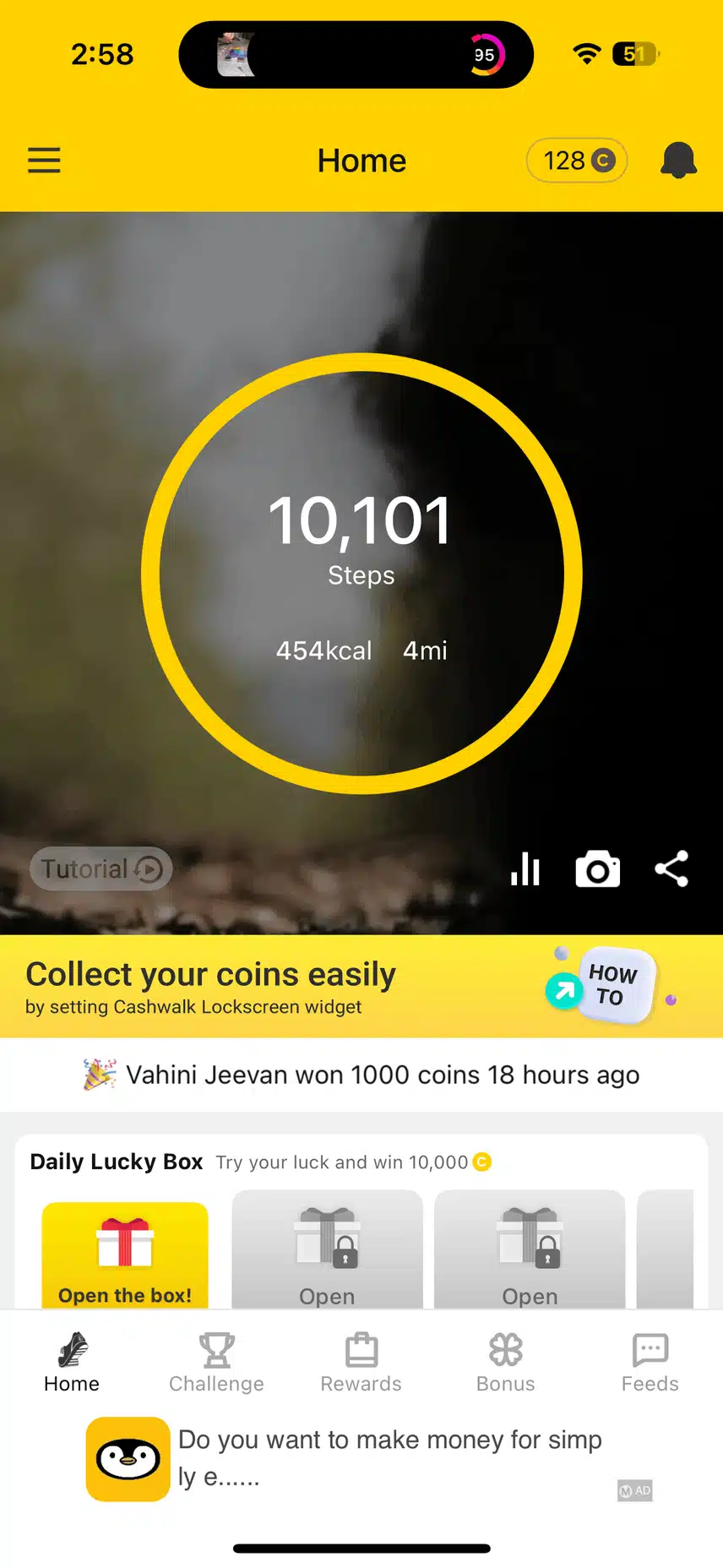Viewport: 723px width, 1568px height.
Task: Share your step count
Action: pos(671,869)
